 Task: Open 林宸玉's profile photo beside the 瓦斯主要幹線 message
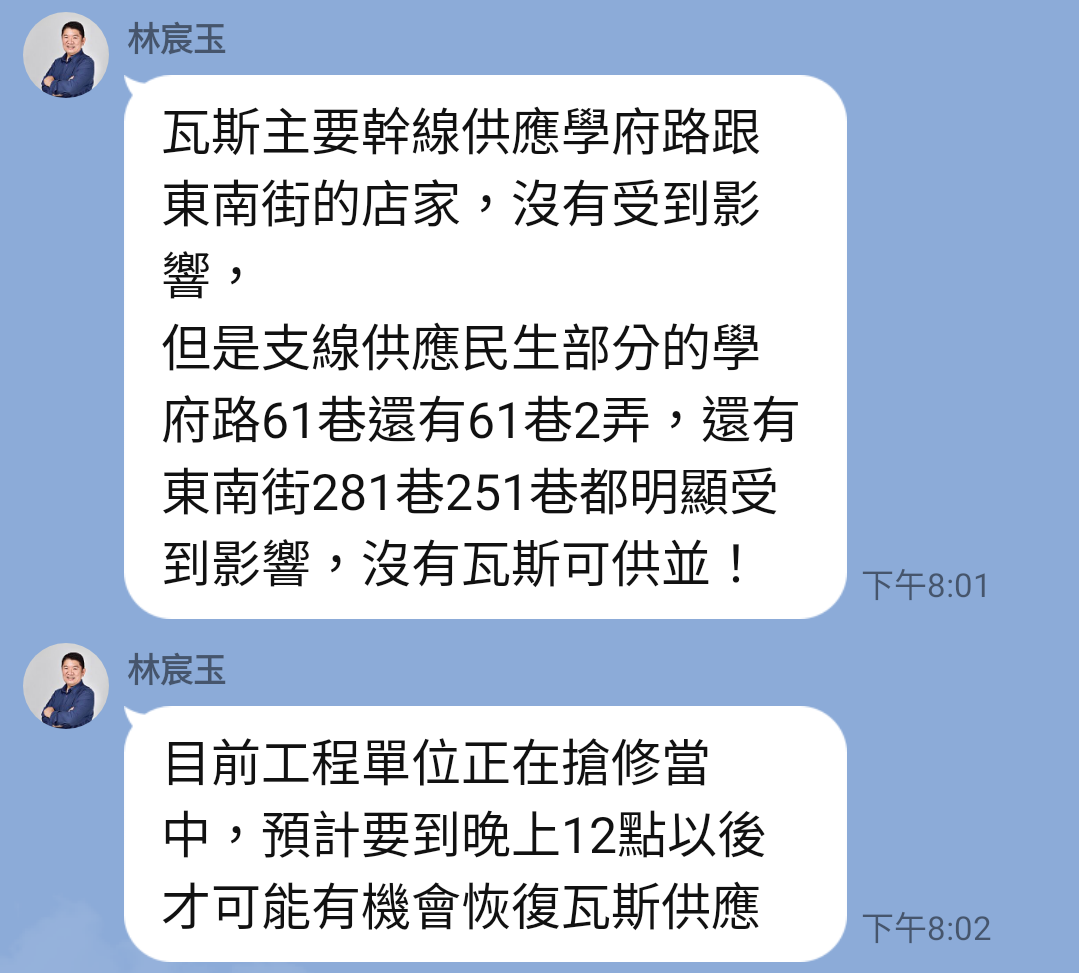click(x=66, y=56)
